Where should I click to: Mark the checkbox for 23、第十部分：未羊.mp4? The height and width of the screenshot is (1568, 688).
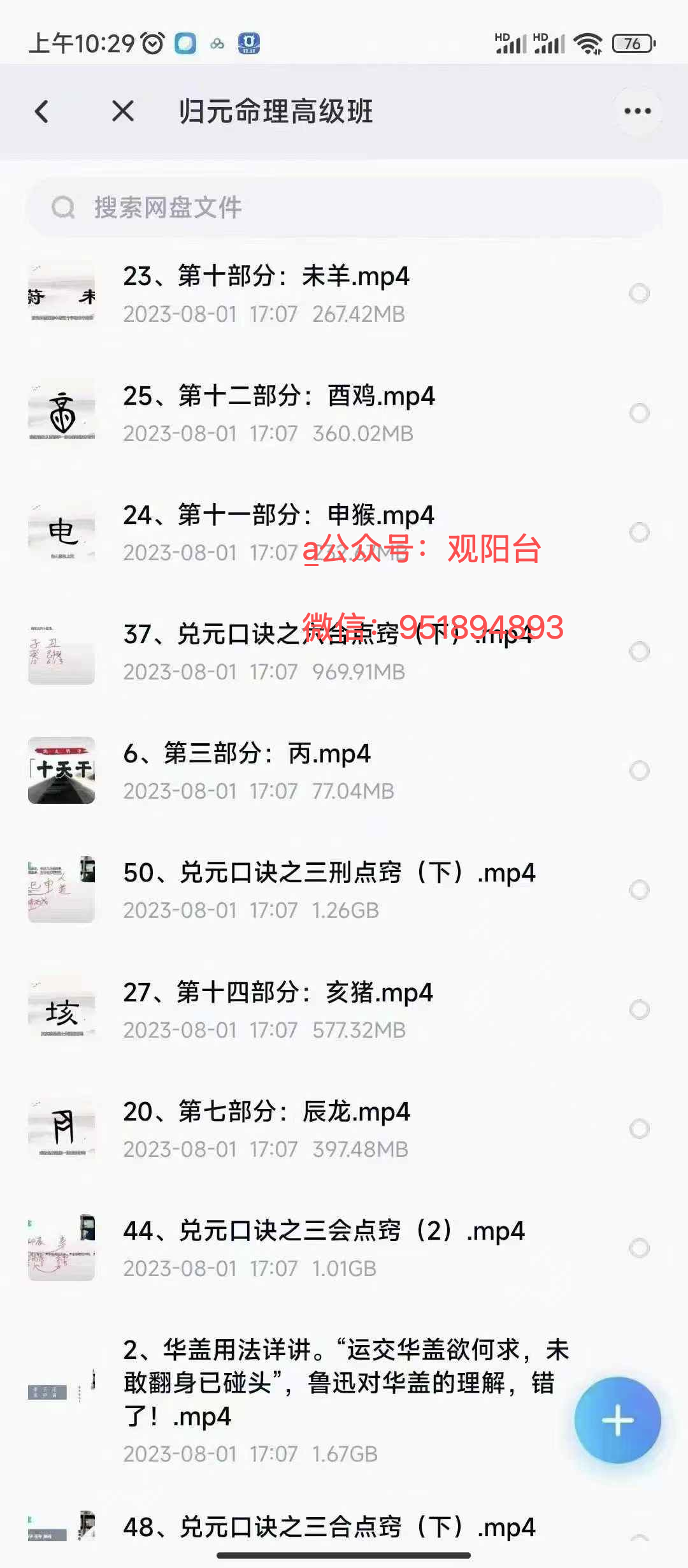coord(639,293)
